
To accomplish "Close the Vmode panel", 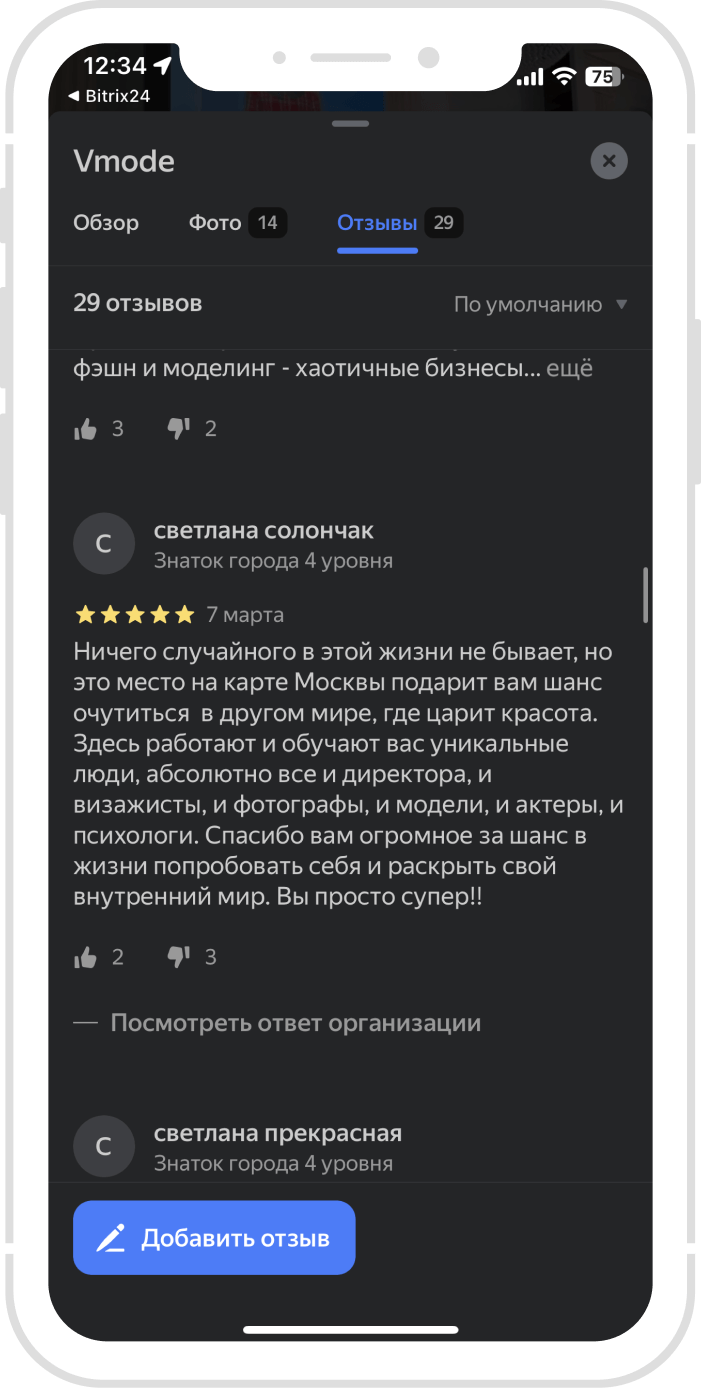I will 609,161.
